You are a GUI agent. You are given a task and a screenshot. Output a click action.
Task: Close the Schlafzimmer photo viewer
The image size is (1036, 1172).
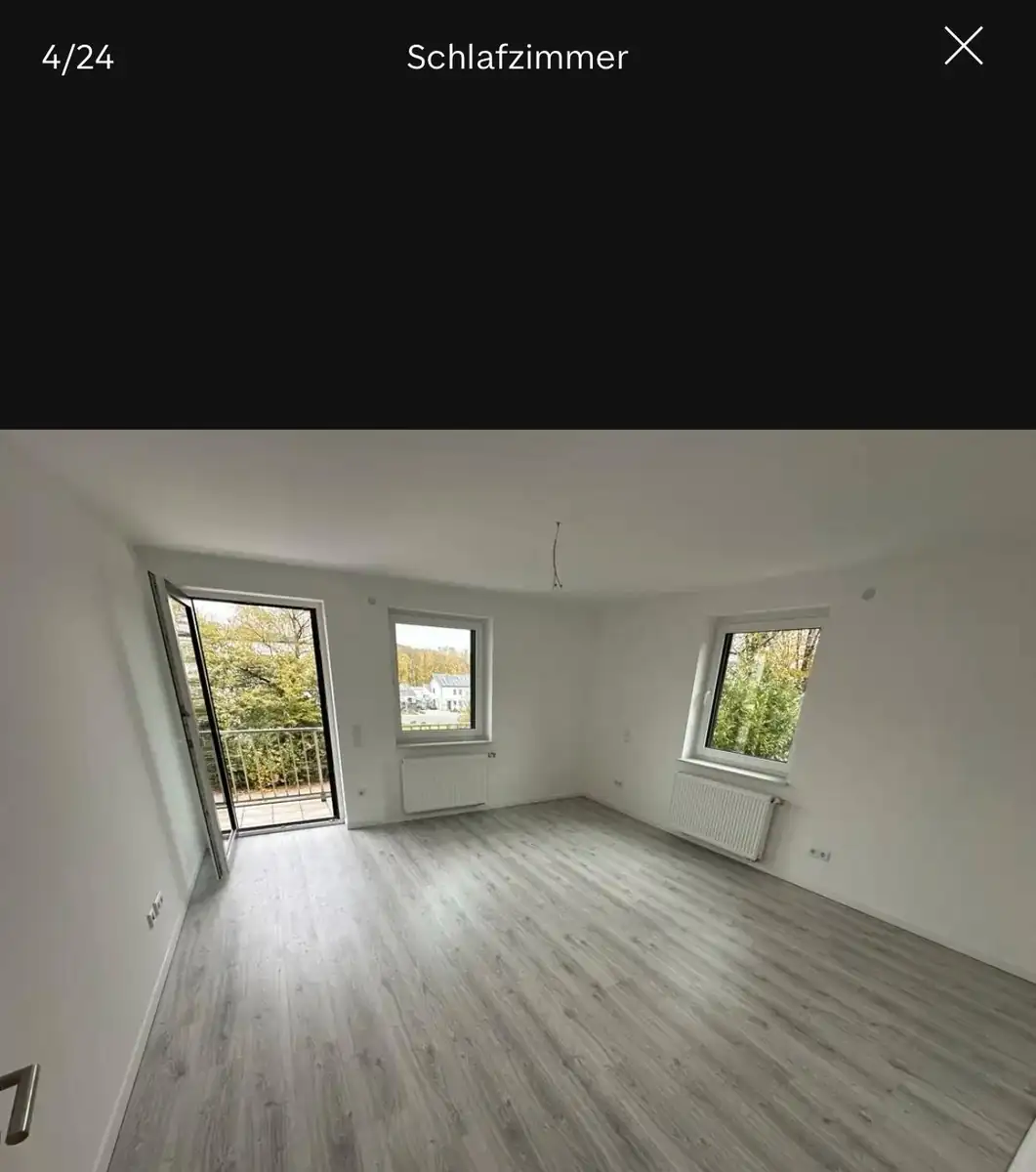tap(963, 46)
